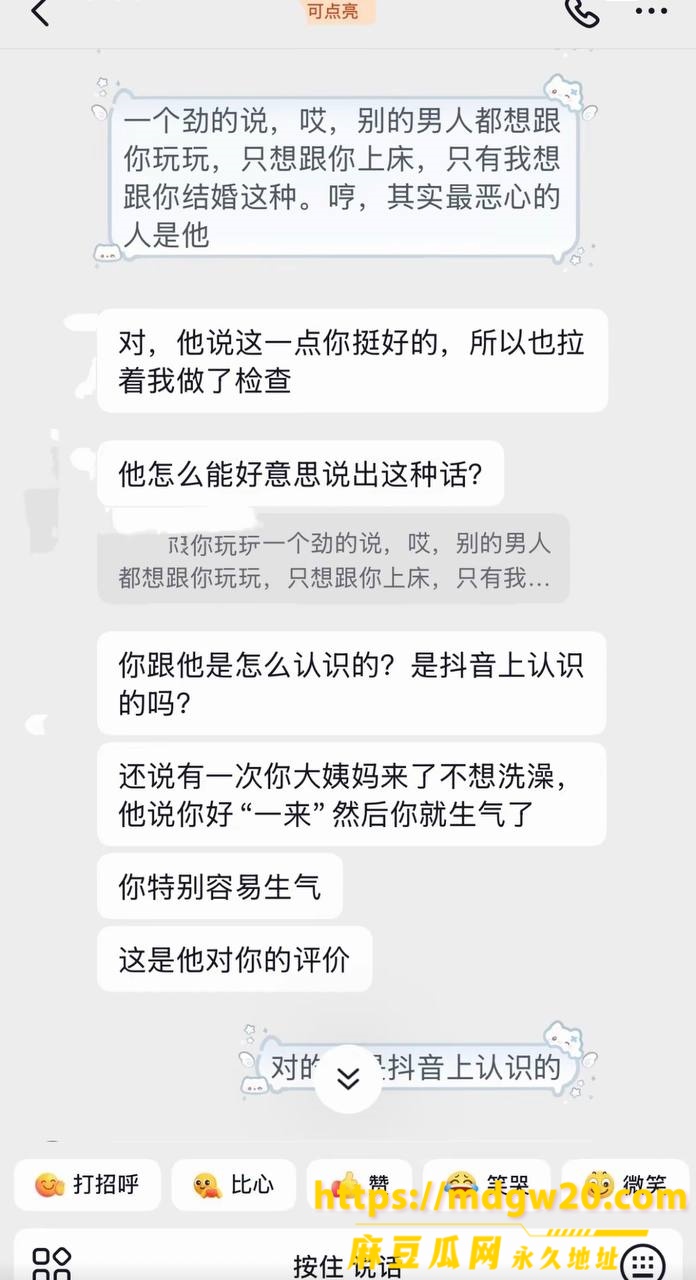Jump to the latest messages with the down-arrow button

(x=348, y=1078)
